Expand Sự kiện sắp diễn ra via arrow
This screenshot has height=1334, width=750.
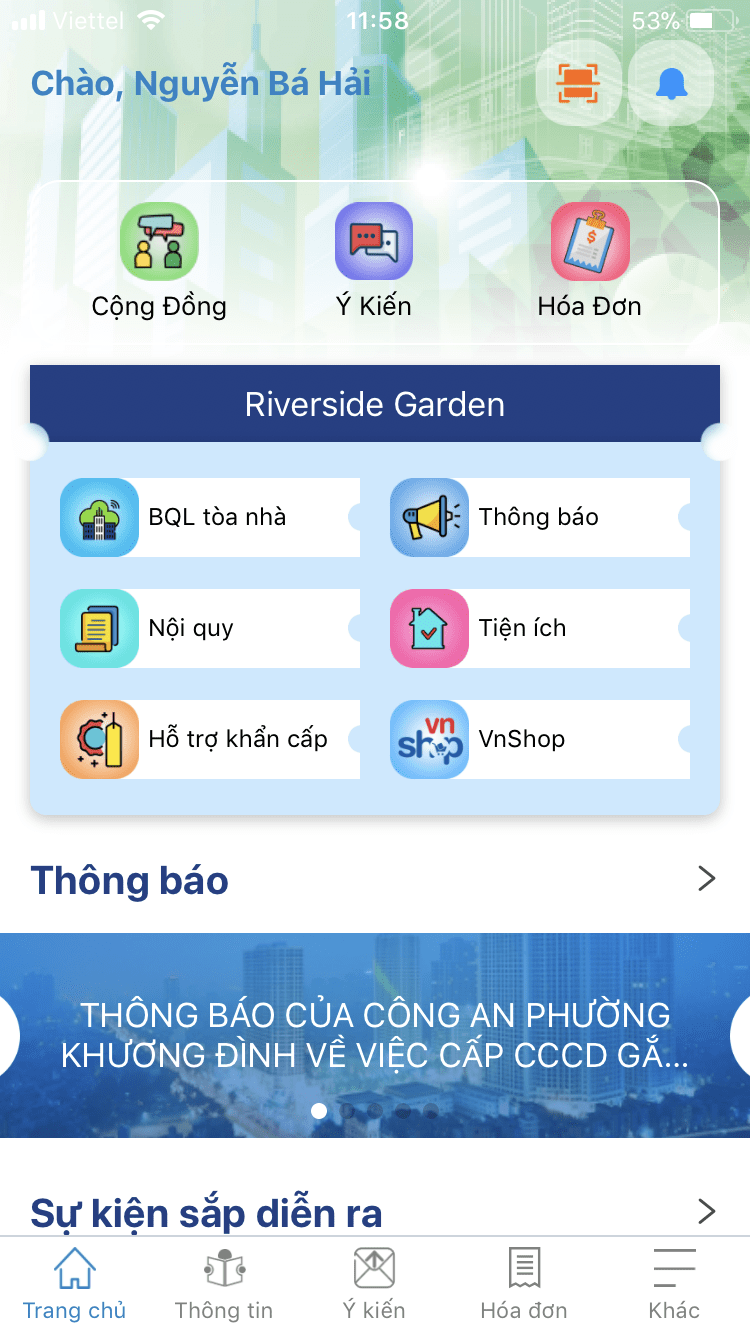tap(706, 1212)
